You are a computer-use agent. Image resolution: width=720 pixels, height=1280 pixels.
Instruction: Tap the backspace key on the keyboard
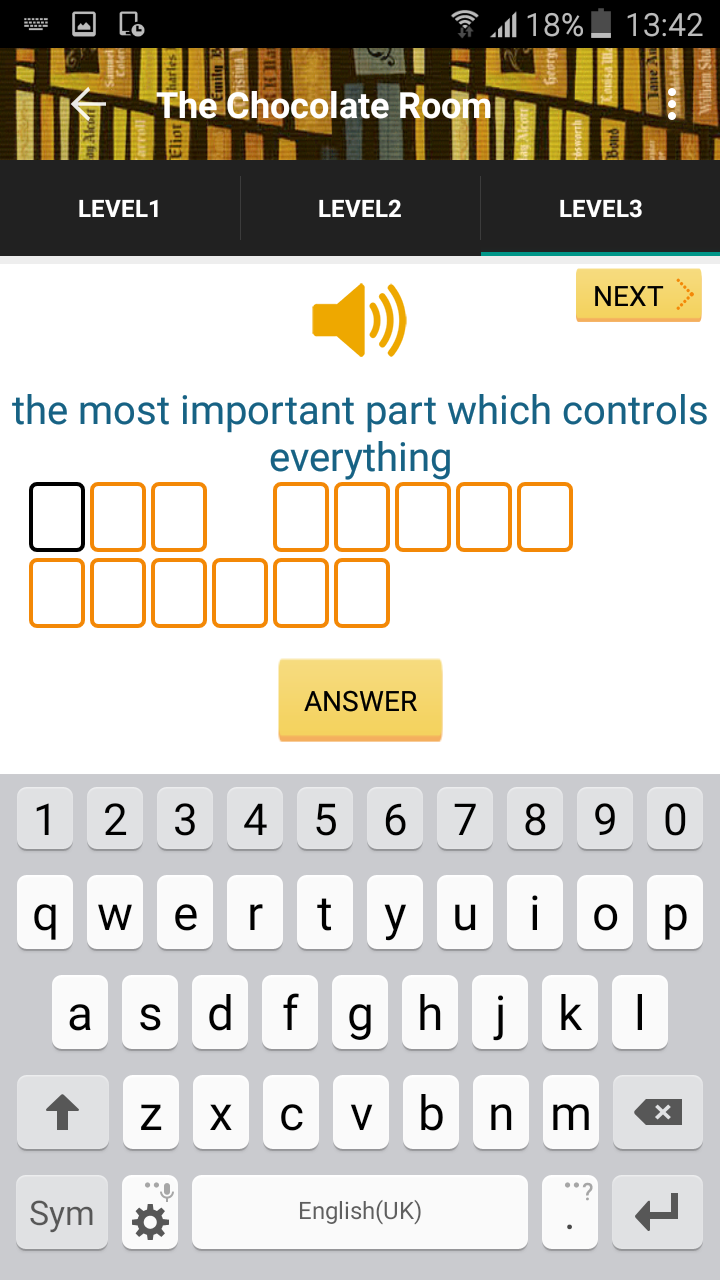click(x=658, y=1112)
